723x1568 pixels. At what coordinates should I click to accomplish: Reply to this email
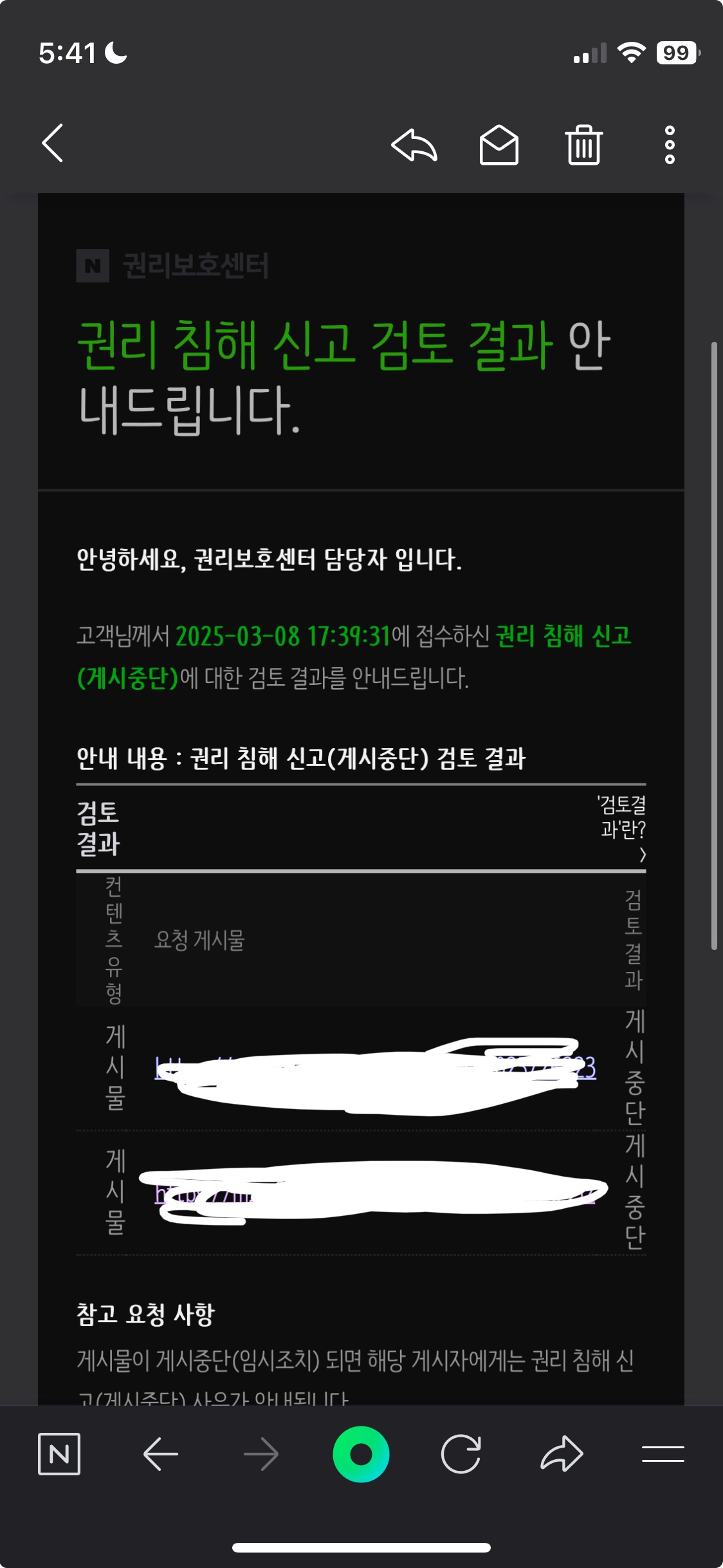click(x=414, y=145)
